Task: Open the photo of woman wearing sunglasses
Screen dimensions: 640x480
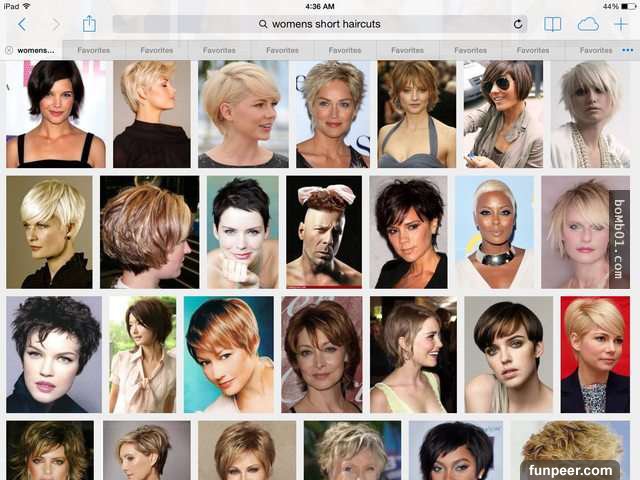Action: [x=502, y=114]
